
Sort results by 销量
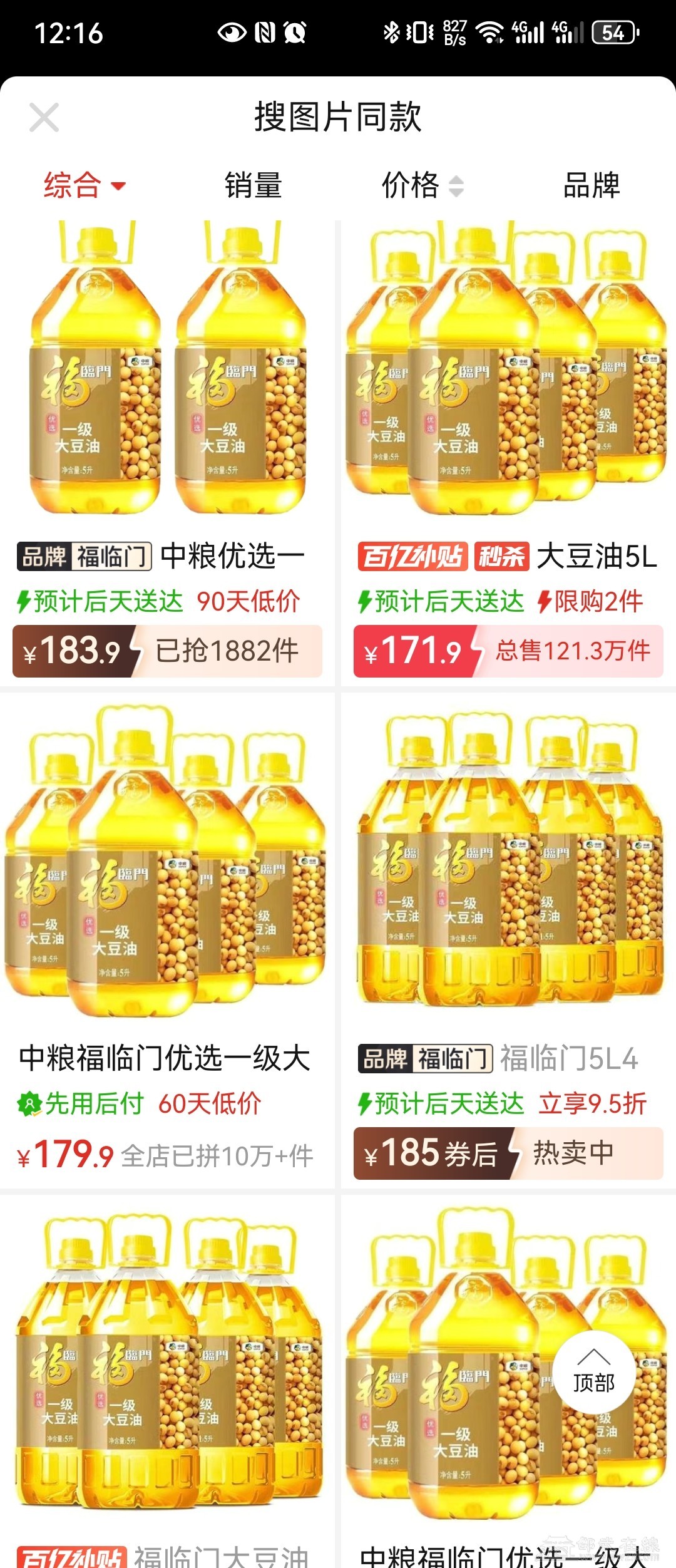click(253, 185)
